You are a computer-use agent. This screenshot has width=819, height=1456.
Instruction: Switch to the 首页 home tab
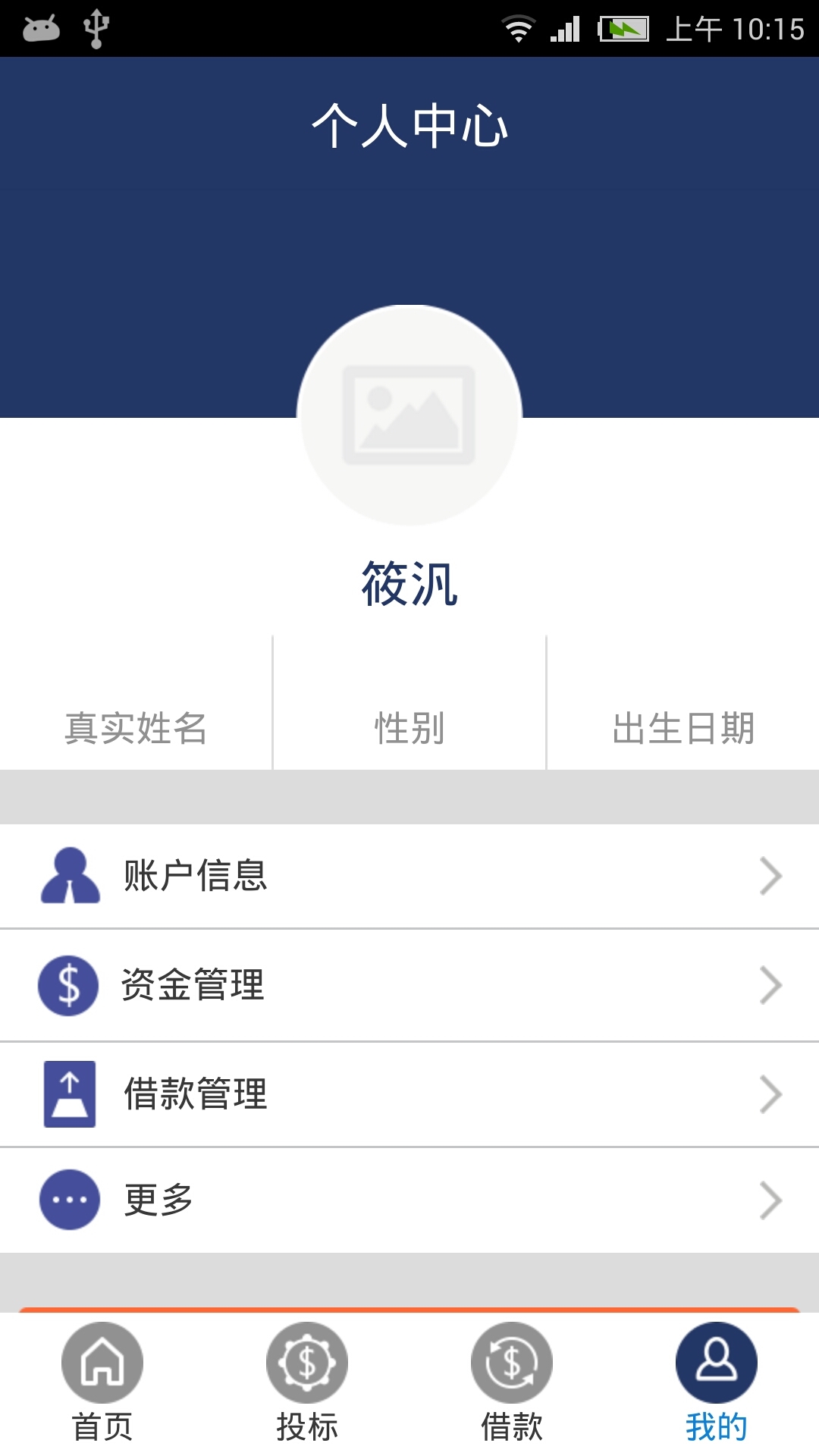[102, 1382]
